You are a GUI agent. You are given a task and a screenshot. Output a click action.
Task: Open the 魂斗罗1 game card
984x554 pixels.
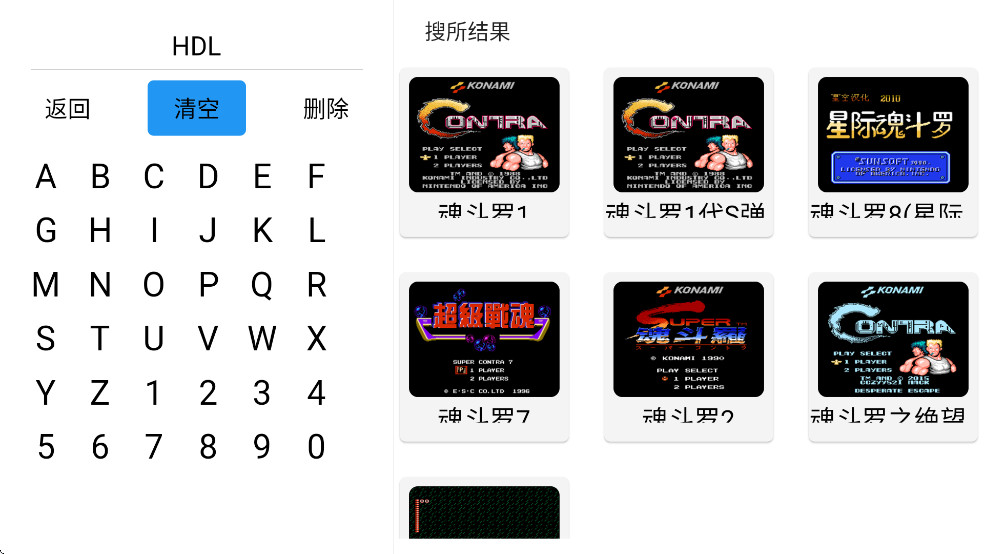[x=484, y=152]
